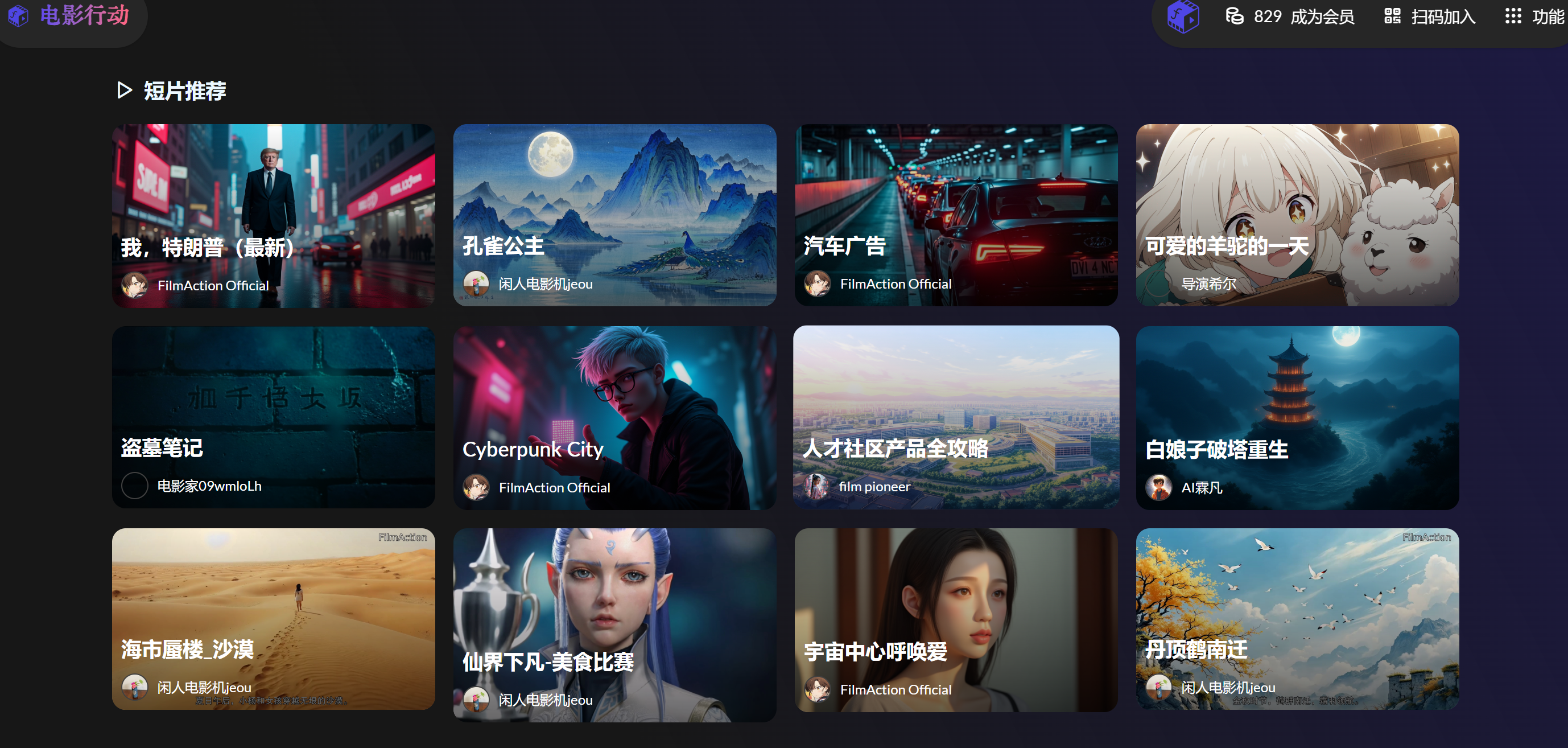Watch 可爱的羊驼的一天
The width and height of the screenshot is (1568, 748).
[x=1297, y=215]
